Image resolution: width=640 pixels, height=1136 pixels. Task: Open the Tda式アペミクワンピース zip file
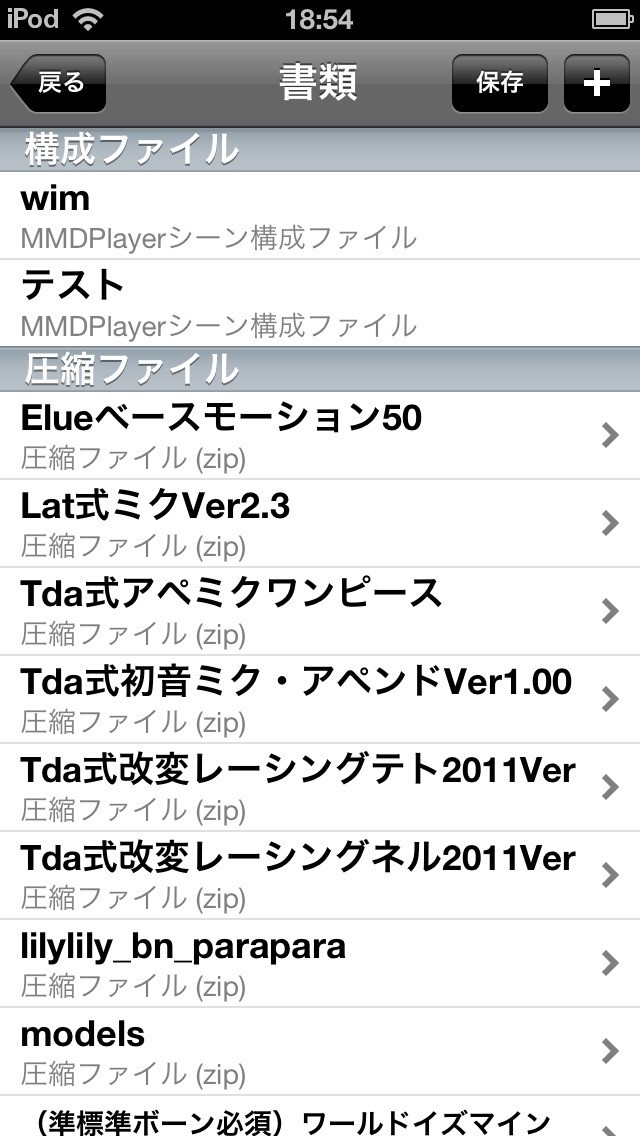click(x=320, y=611)
